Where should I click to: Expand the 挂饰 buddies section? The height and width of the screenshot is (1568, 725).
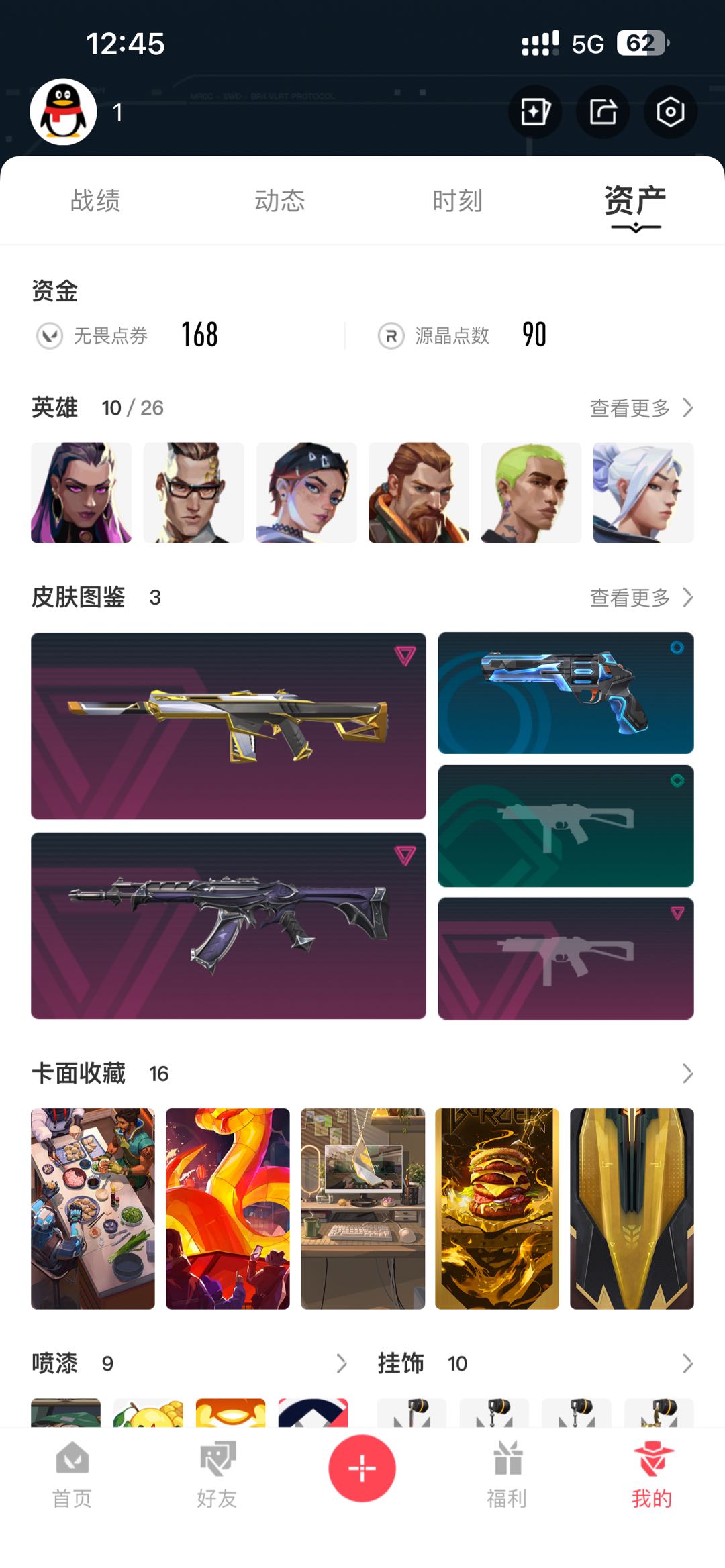(x=687, y=1363)
